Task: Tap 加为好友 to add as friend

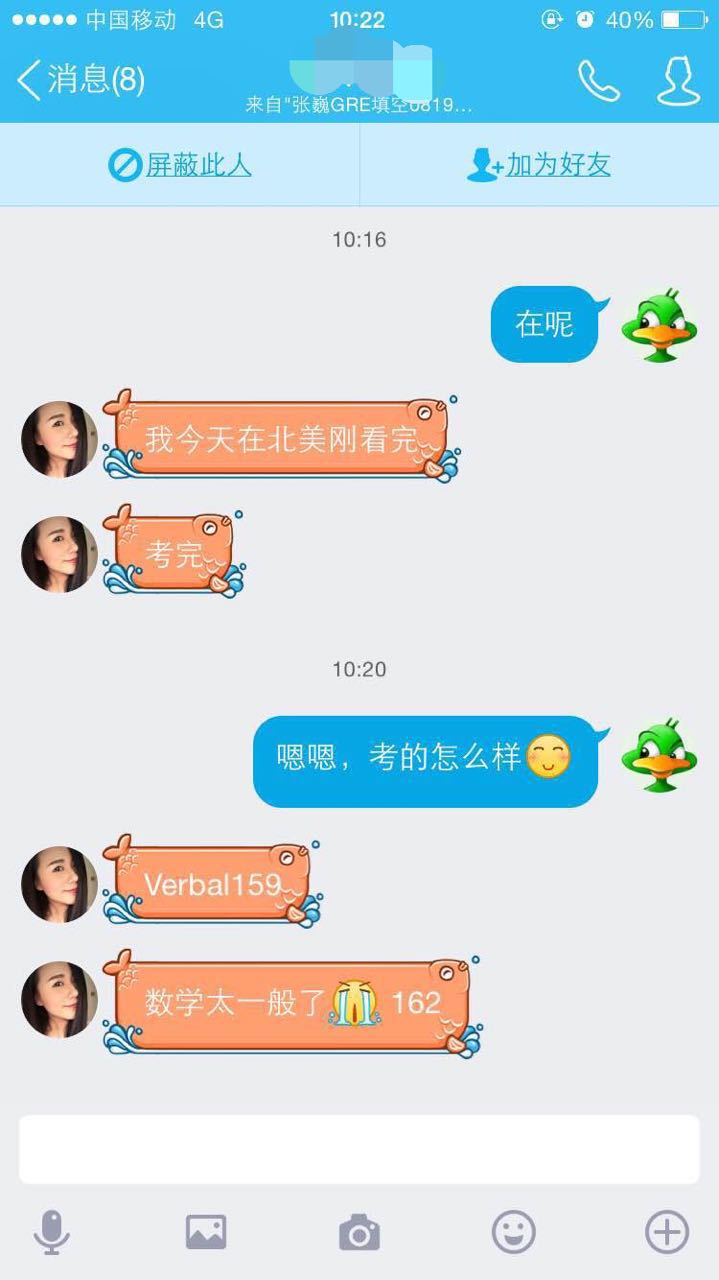Action: (x=539, y=165)
